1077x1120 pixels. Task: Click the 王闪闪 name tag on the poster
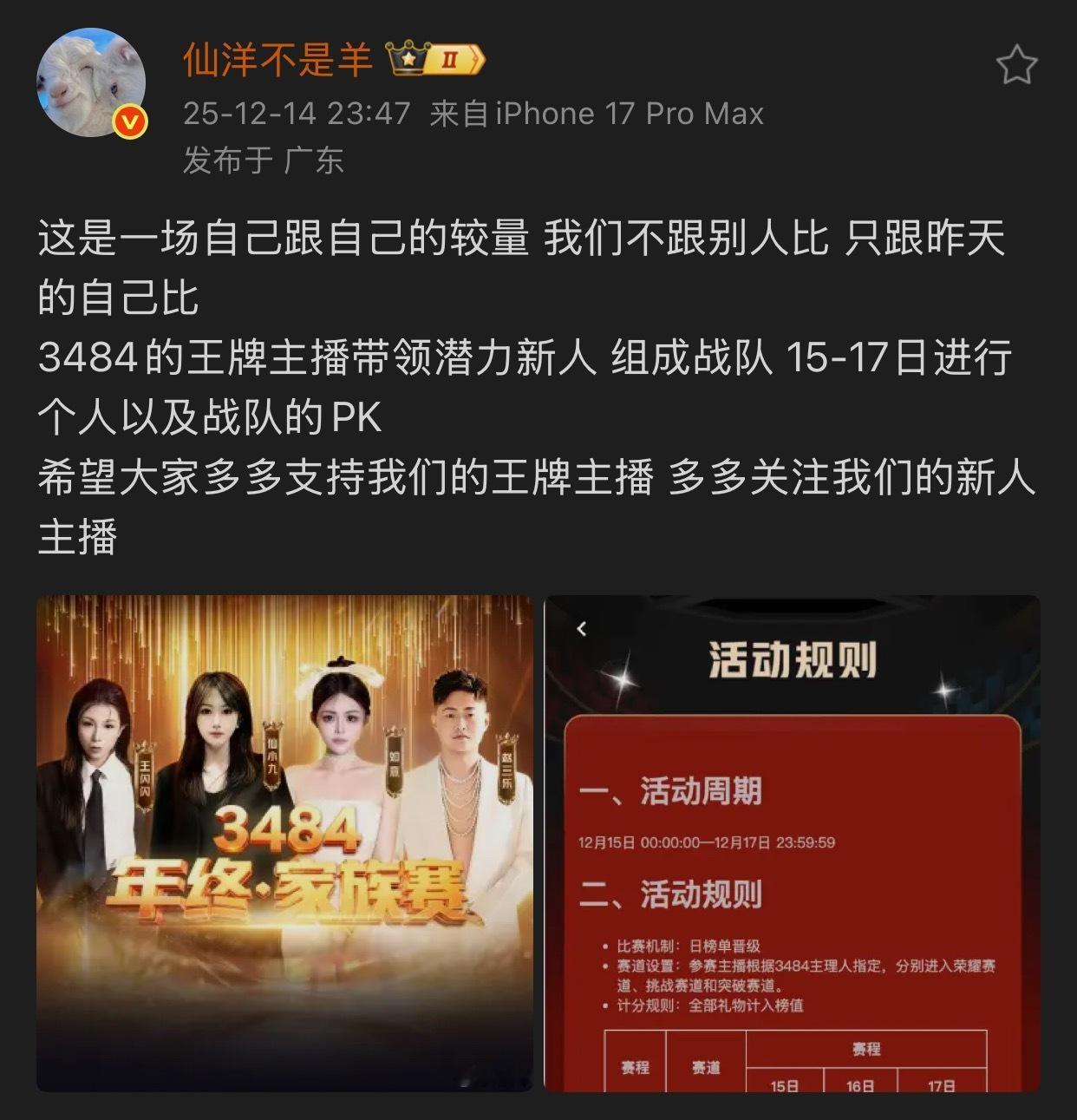(144, 776)
